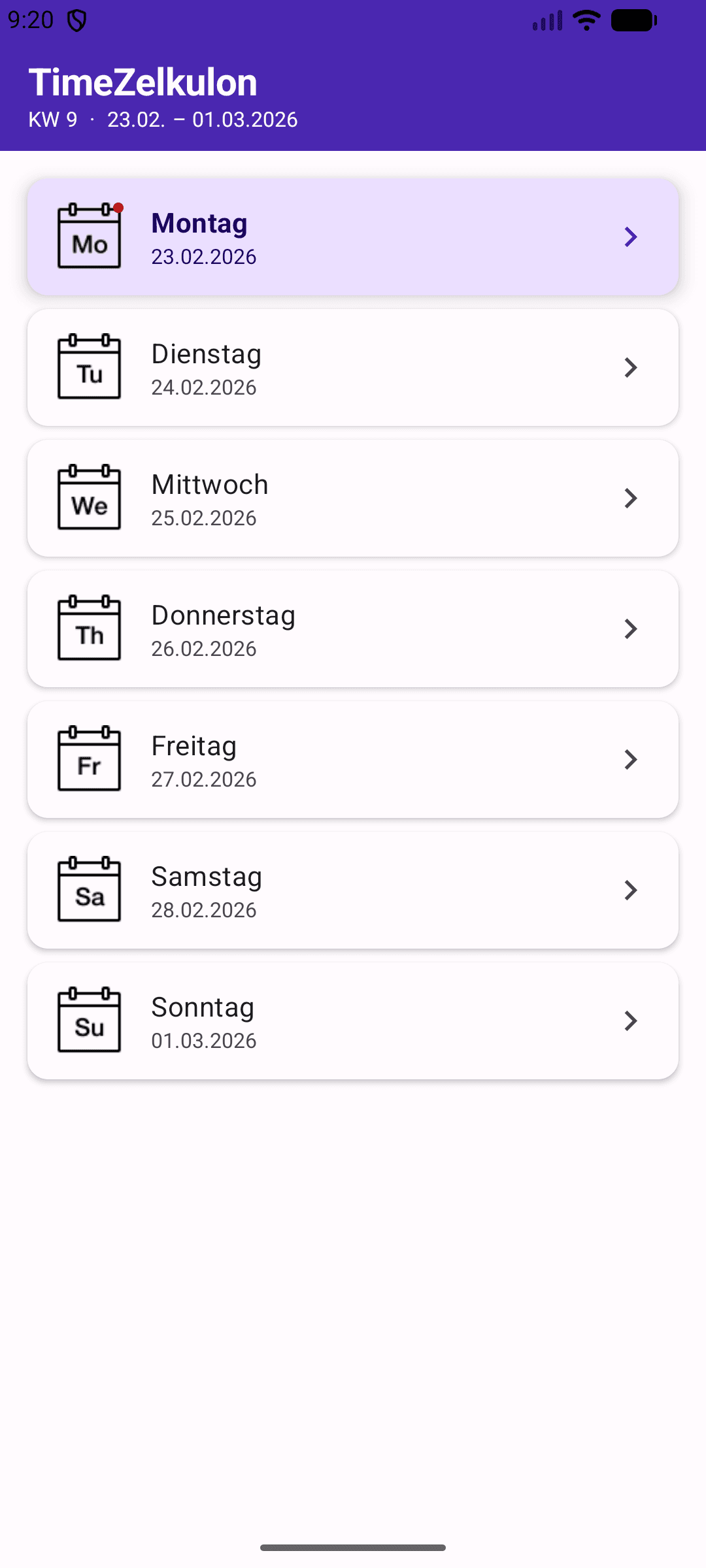Click the Freitag calendar icon
Viewport: 706px width, 1568px height.
point(90,759)
